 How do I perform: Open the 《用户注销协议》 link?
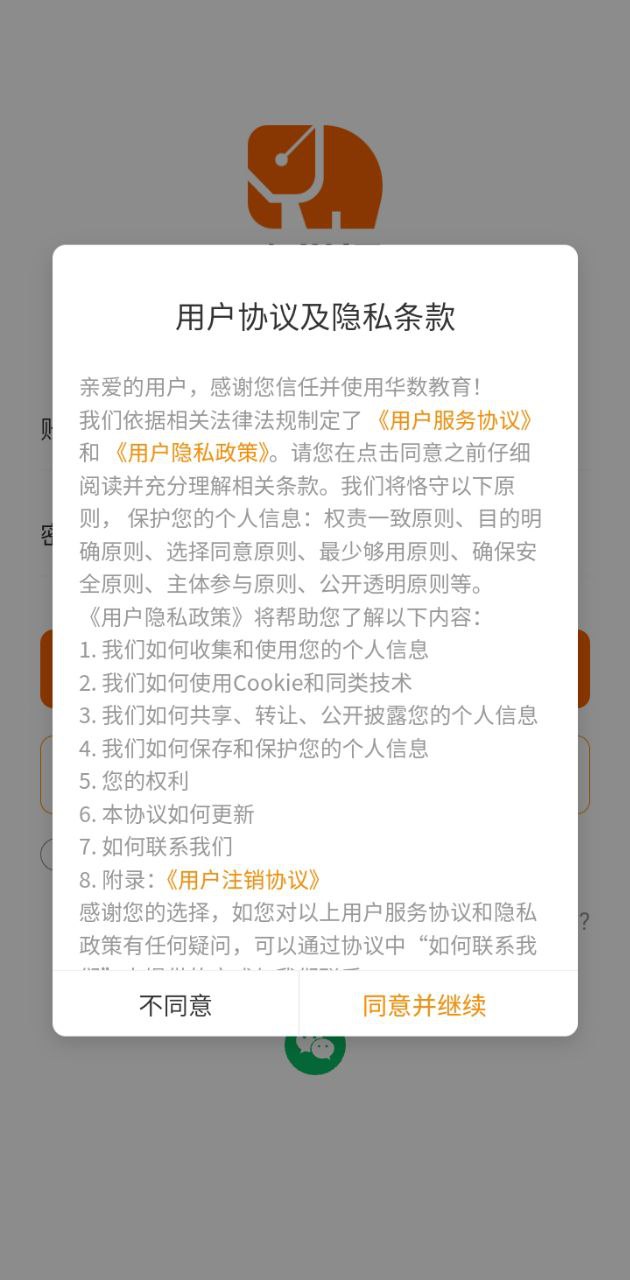pos(243,880)
